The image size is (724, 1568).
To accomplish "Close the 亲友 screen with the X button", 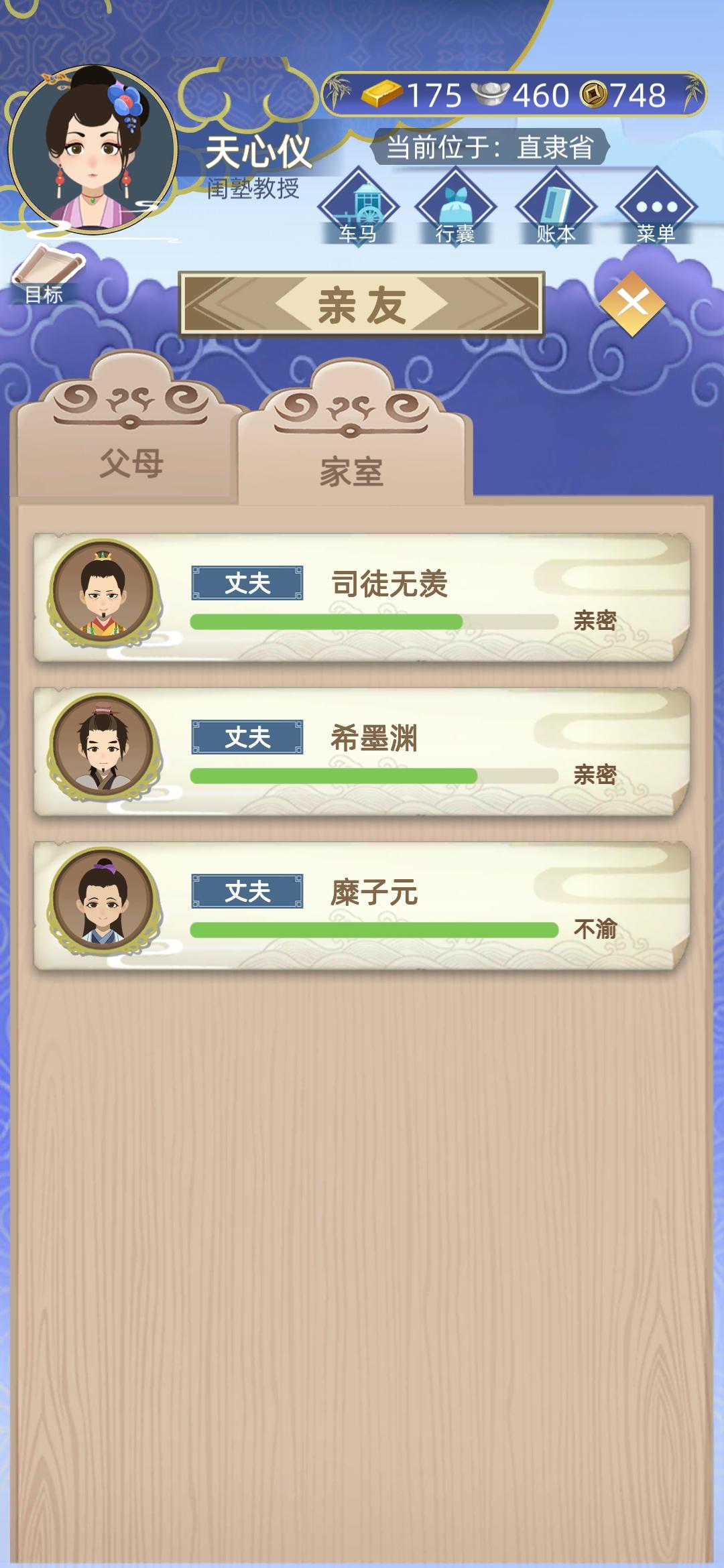I will (x=633, y=303).
